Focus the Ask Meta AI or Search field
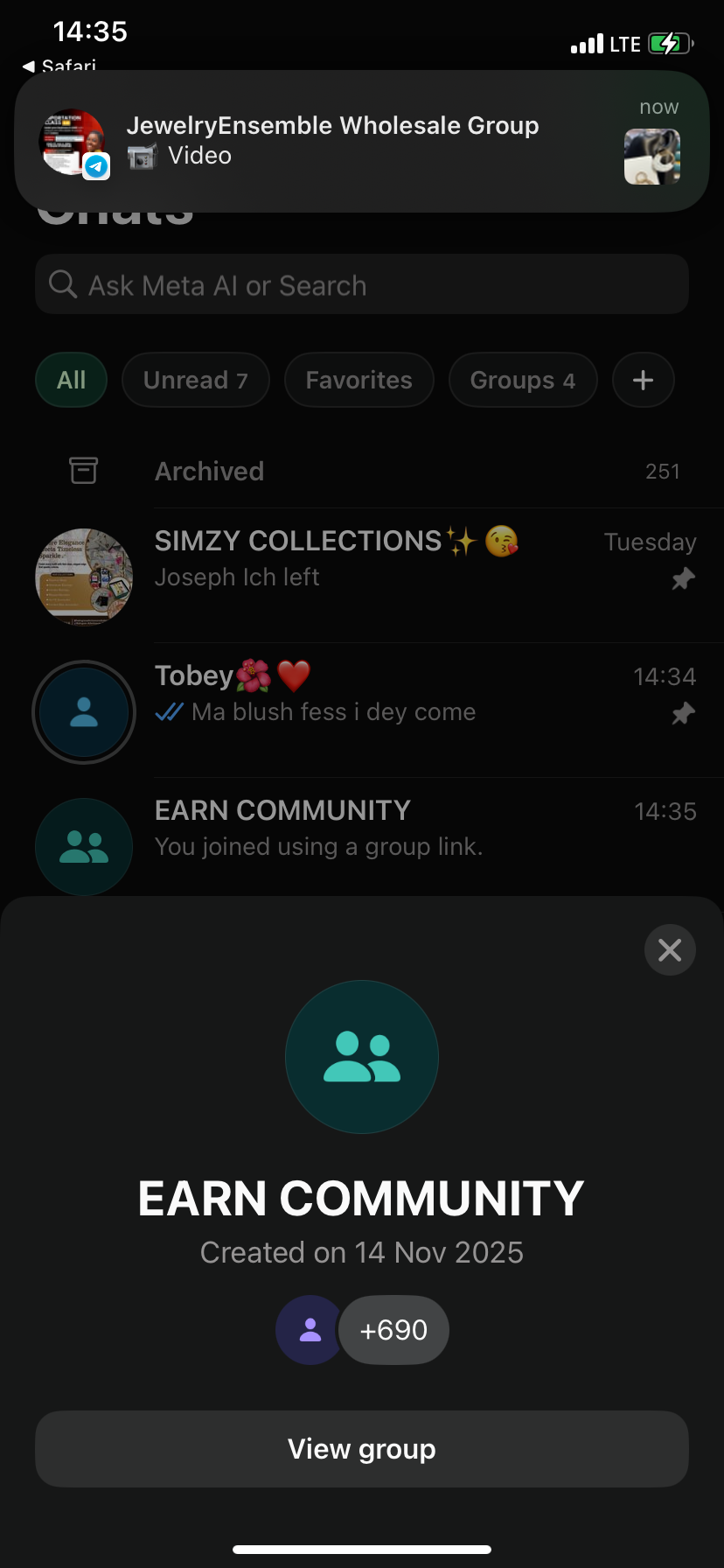724x1568 pixels. click(362, 285)
